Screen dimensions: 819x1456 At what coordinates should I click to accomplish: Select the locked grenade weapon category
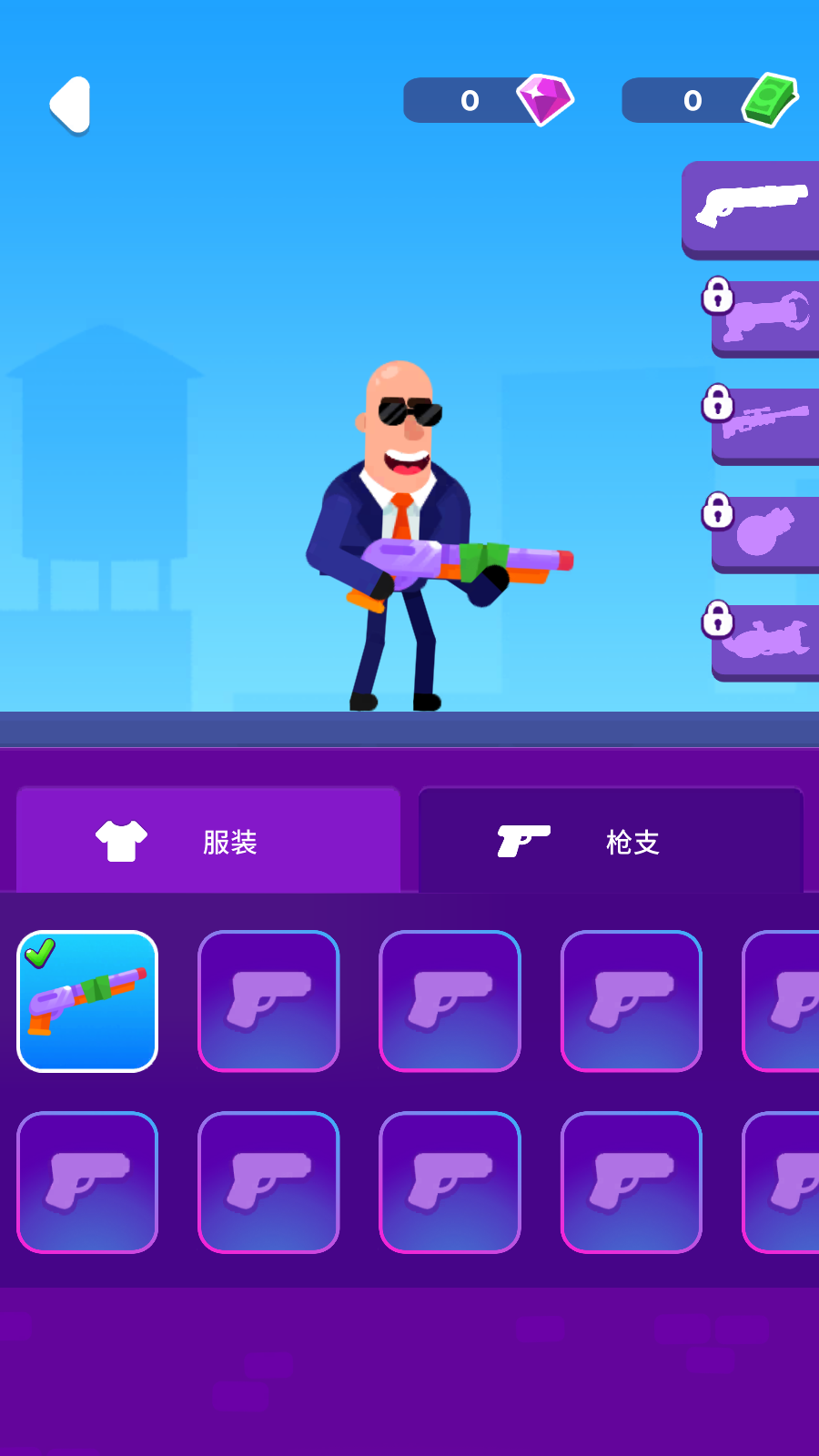[x=764, y=532]
